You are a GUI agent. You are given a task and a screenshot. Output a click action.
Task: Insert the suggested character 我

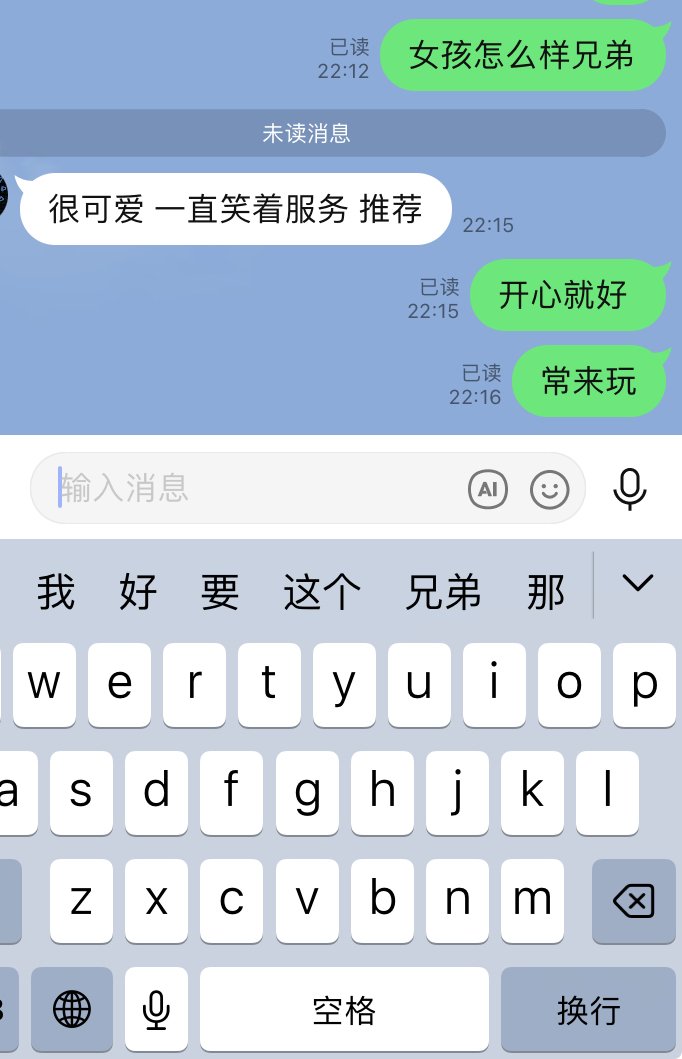tap(56, 592)
